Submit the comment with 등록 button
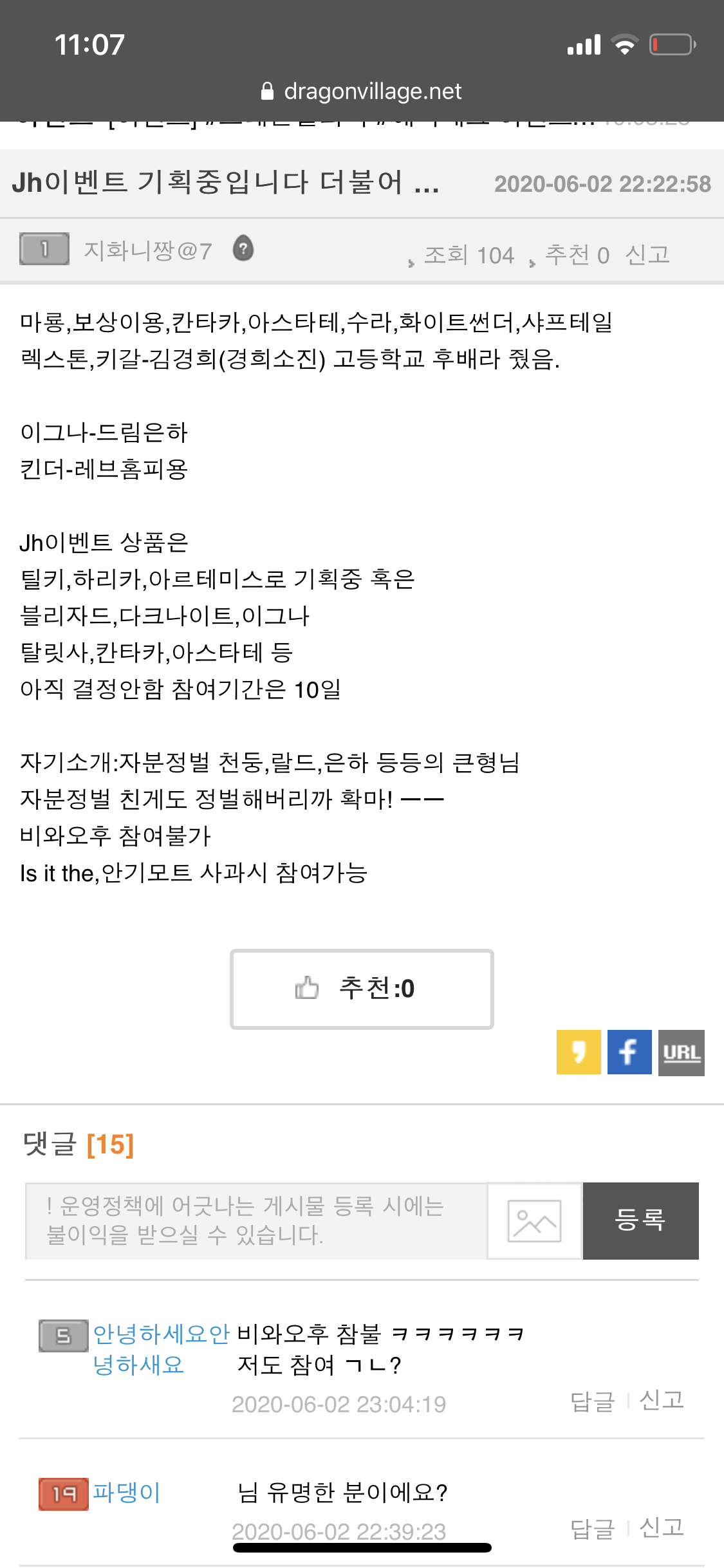Screen dimensions: 724x1568 click(640, 1220)
